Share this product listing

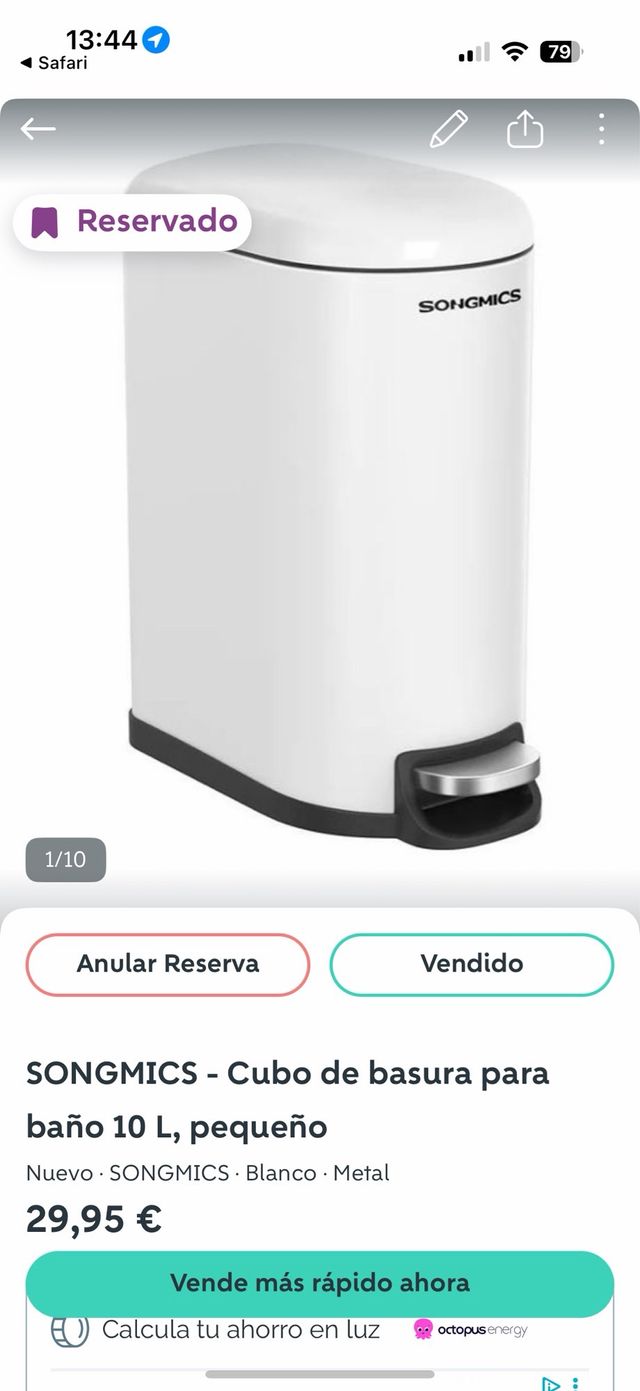coord(525,129)
